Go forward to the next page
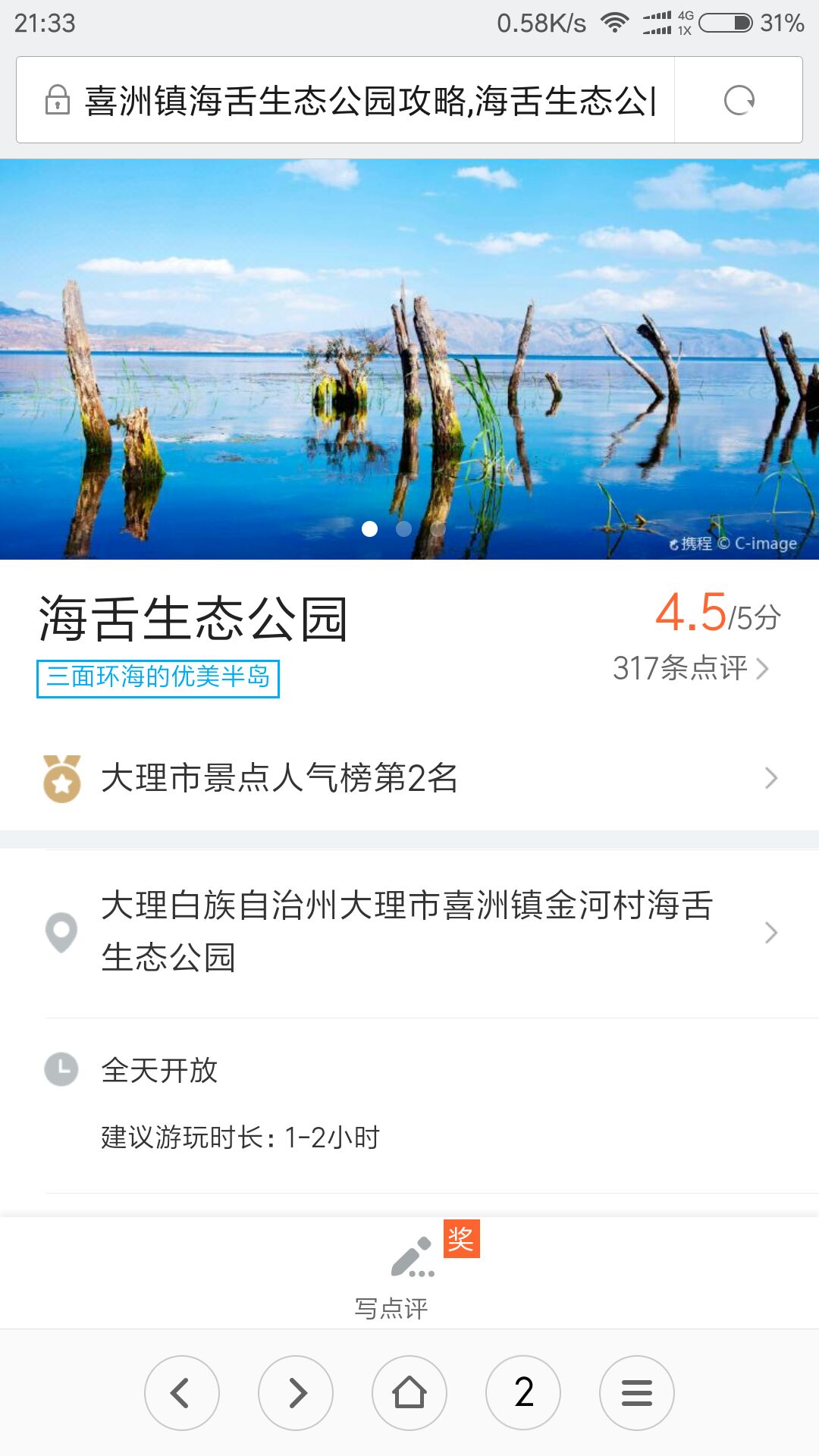The image size is (819, 1456). [296, 1393]
